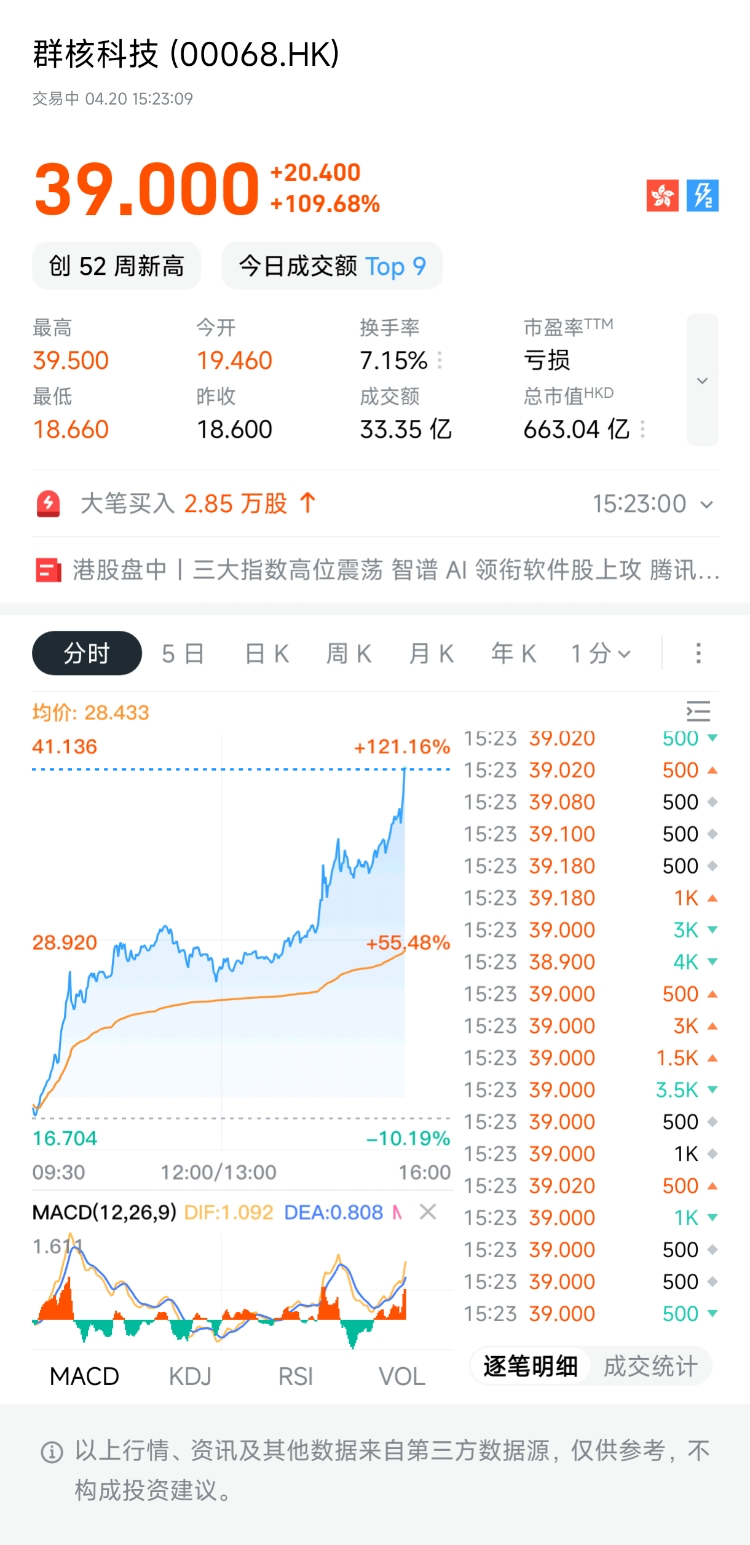Tap the 创52周新高 chip

pos(117,266)
